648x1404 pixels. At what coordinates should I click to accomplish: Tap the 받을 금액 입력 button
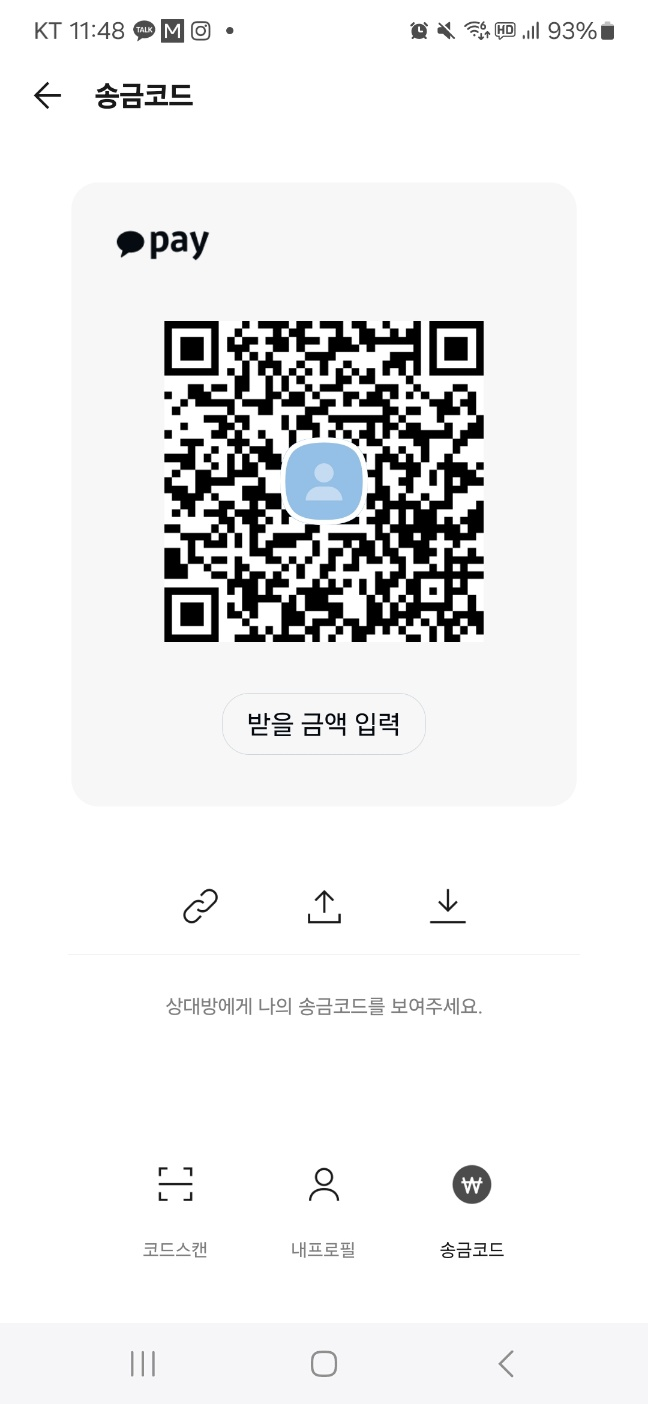coord(324,723)
